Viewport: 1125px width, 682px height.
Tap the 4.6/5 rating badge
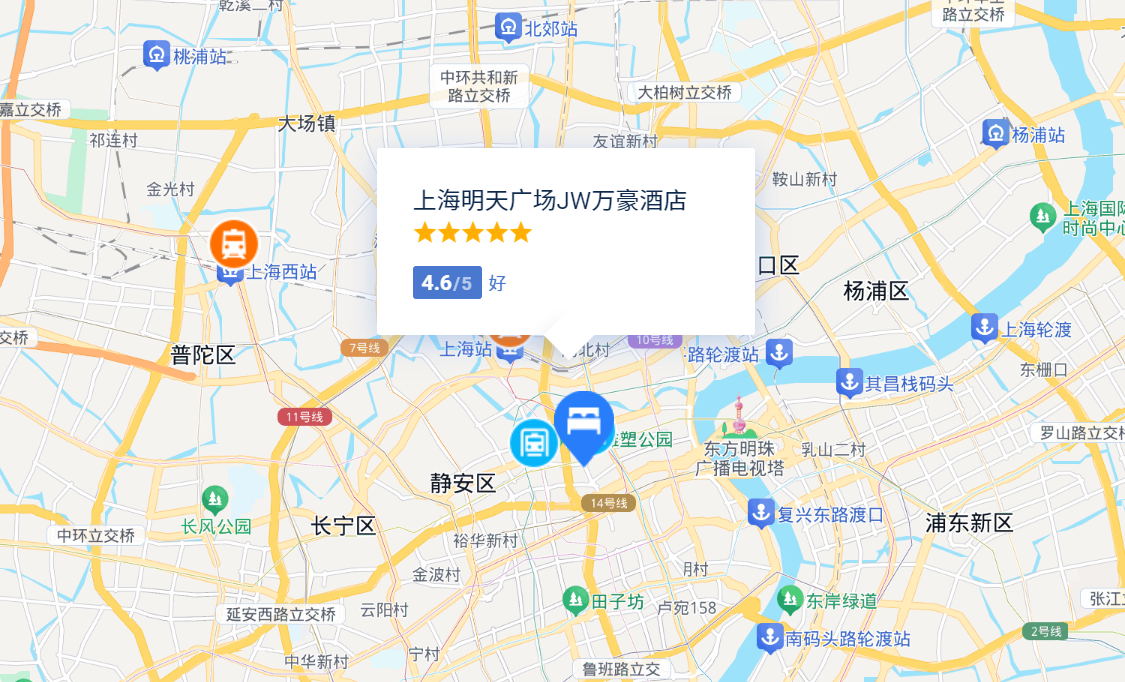click(x=447, y=283)
